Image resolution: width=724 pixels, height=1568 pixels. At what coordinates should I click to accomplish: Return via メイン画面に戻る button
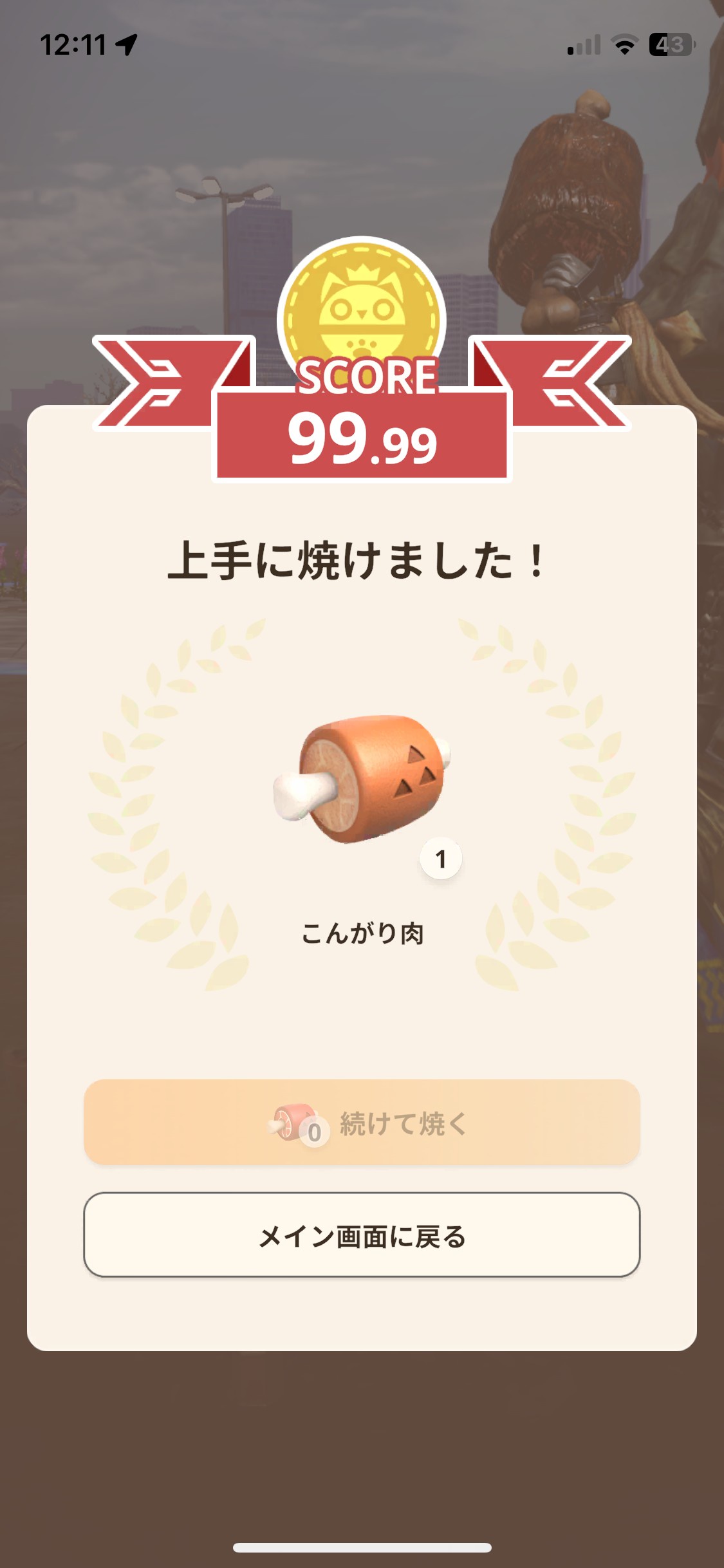pos(362,1235)
